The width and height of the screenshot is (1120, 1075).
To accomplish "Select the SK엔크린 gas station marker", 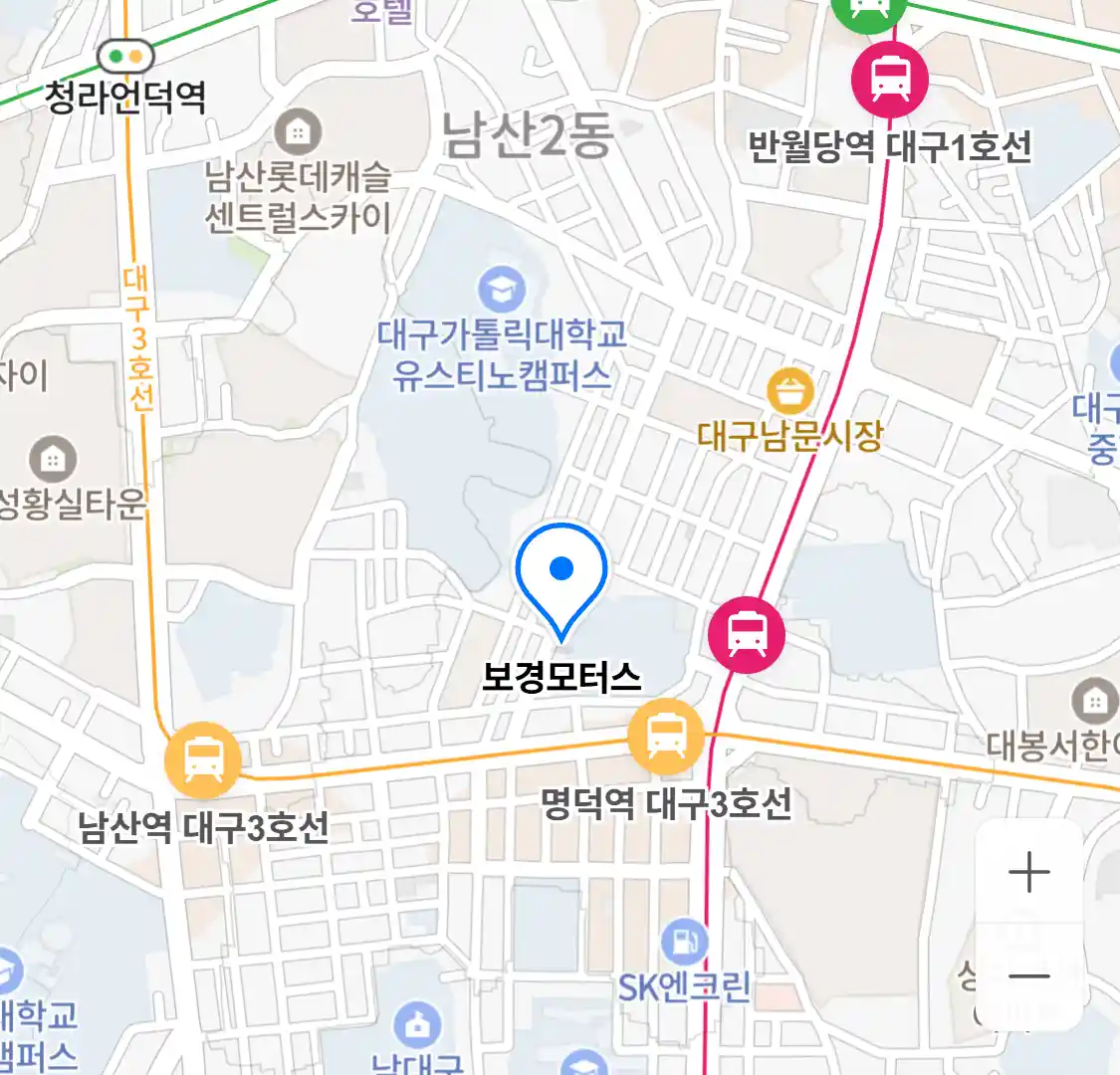I will point(684,941).
